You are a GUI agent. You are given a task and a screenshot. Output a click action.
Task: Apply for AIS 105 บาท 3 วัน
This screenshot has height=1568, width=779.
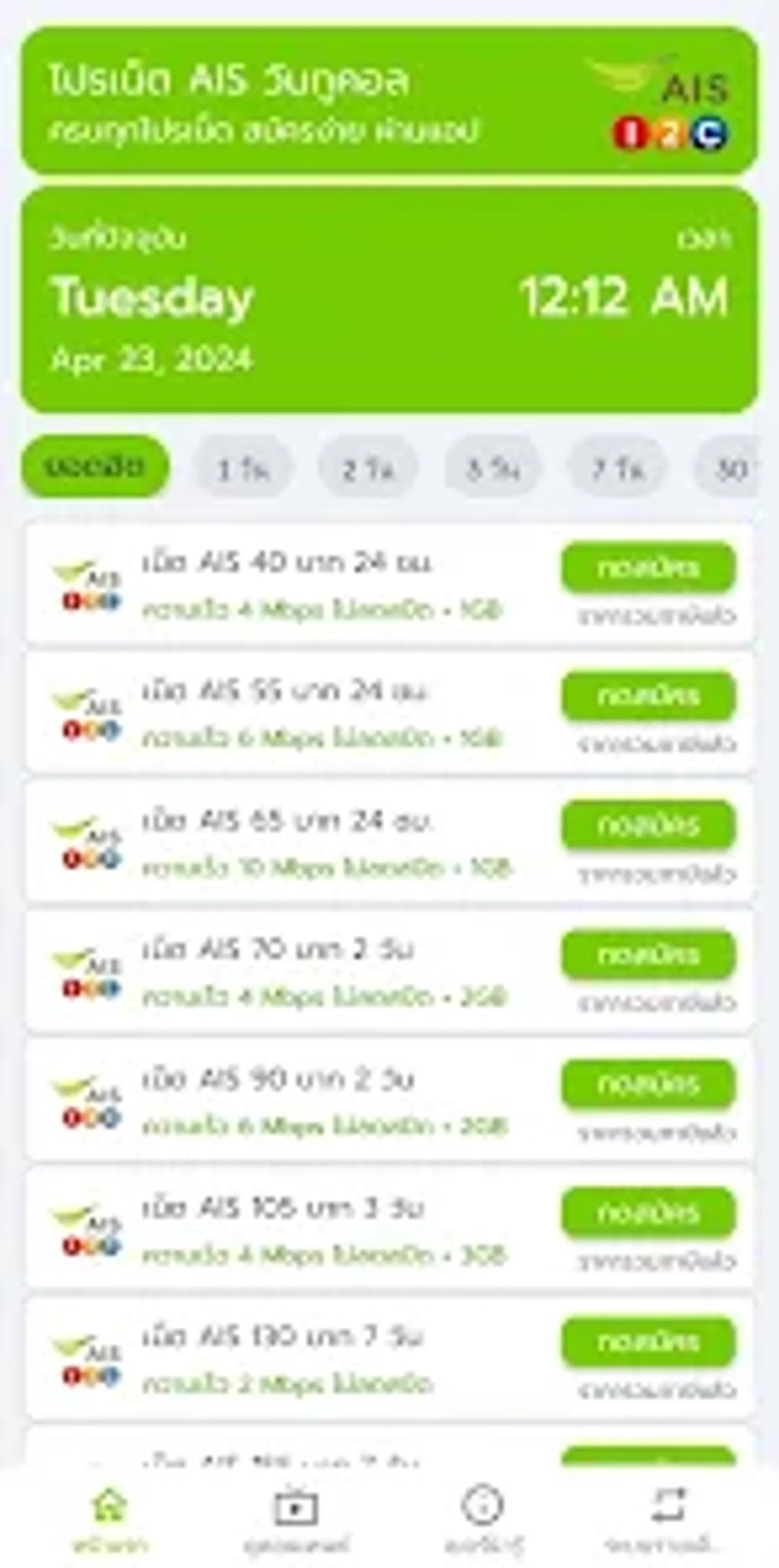pos(648,1212)
